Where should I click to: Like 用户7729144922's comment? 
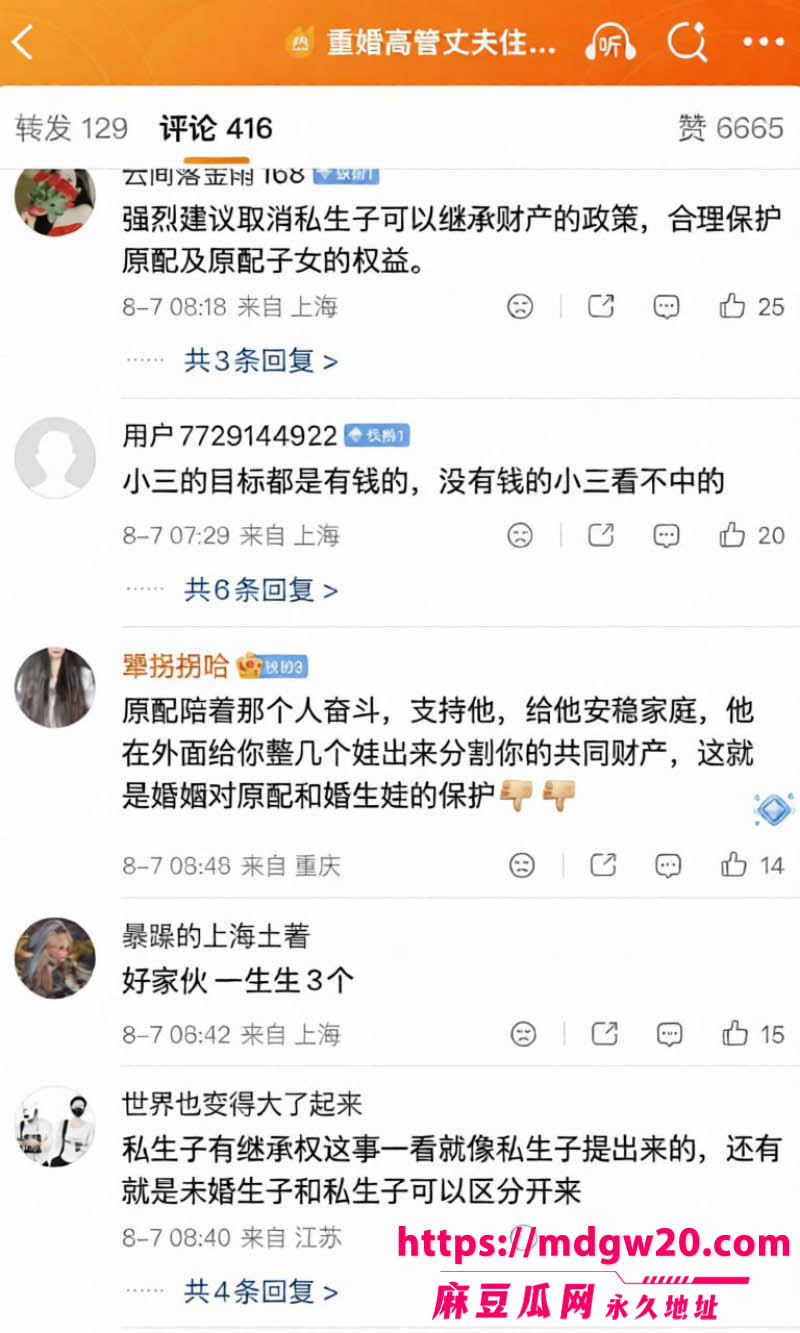[751, 535]
